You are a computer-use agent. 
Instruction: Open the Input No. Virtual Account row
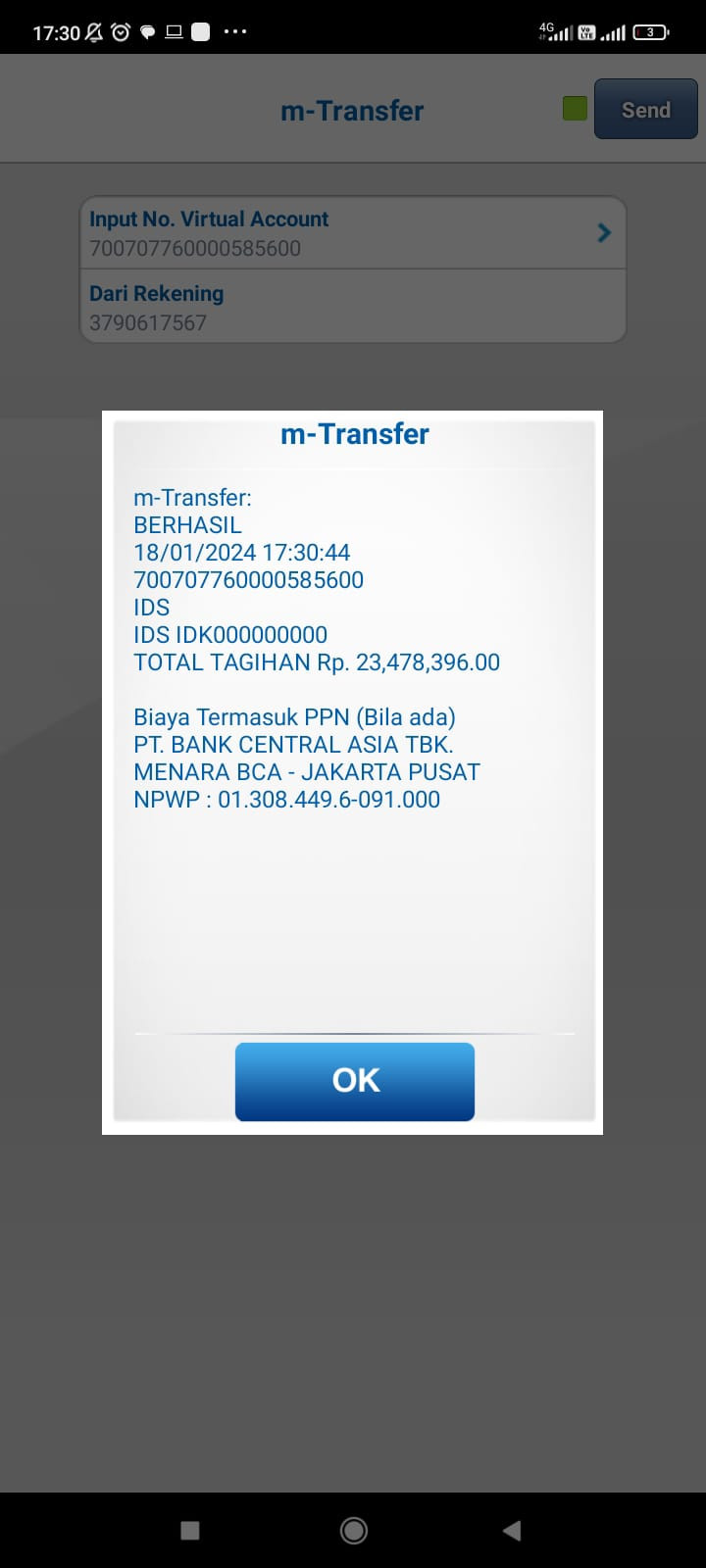click(352, 233)
